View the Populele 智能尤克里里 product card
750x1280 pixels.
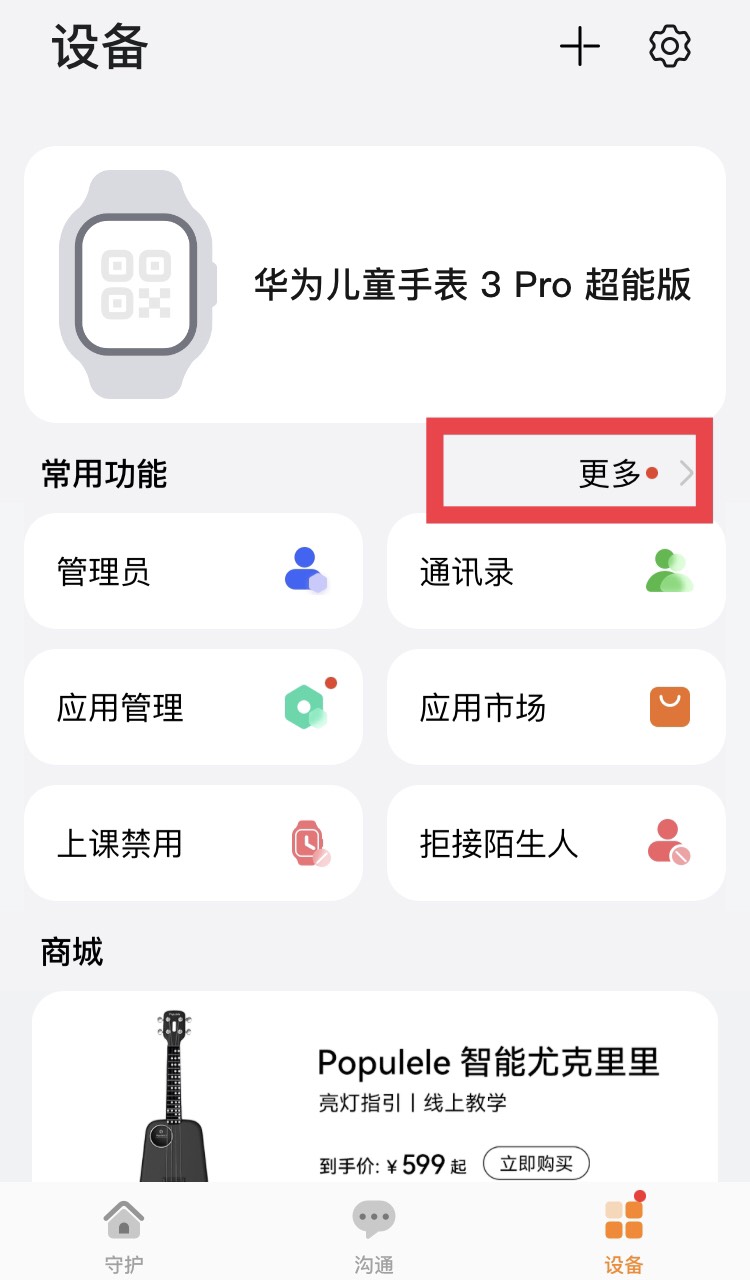374,1085
